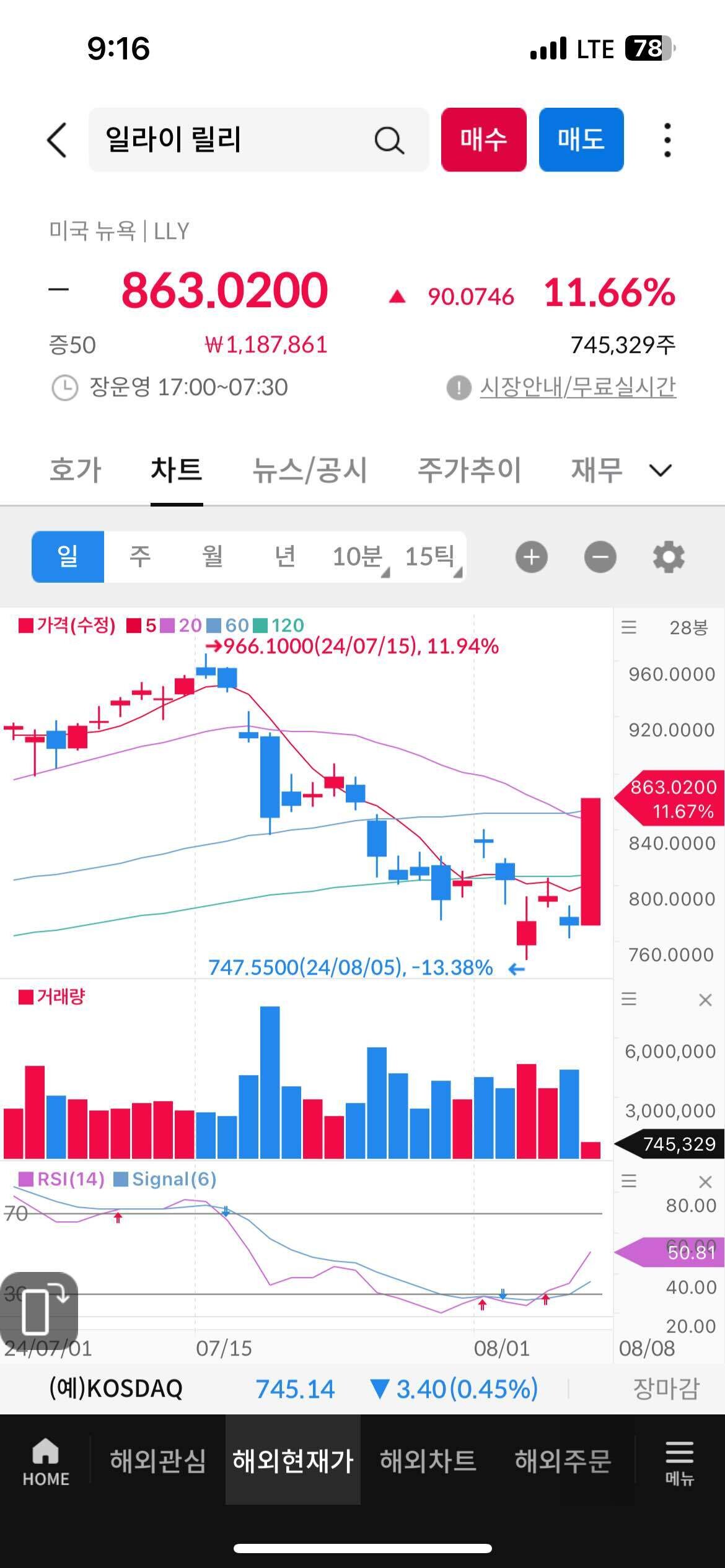This screenshot has width=725, height=1568.
Task: Click the search magnifier icon
Action: click(x=387, y=141)
